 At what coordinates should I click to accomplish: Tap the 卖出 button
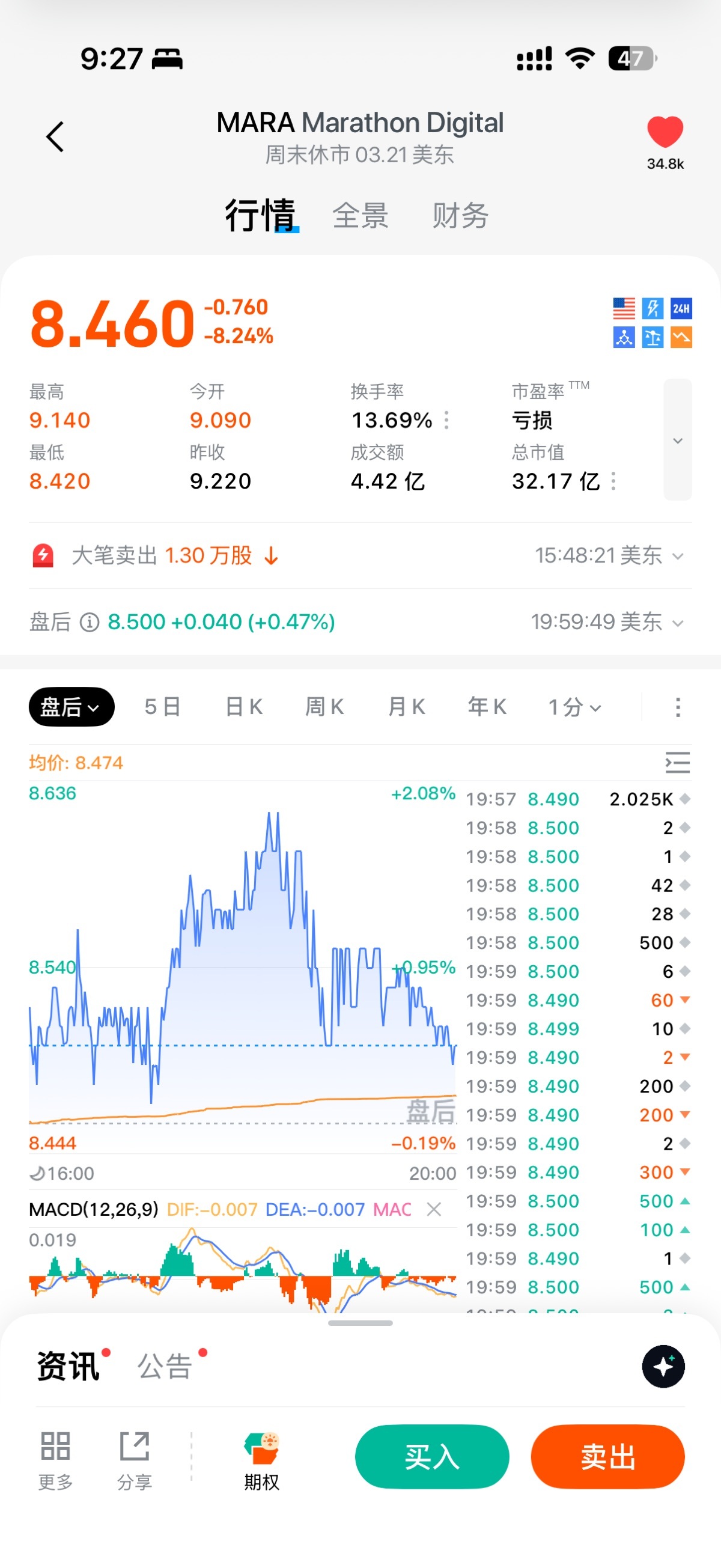pyautogui.click(x=607, y=1457)
